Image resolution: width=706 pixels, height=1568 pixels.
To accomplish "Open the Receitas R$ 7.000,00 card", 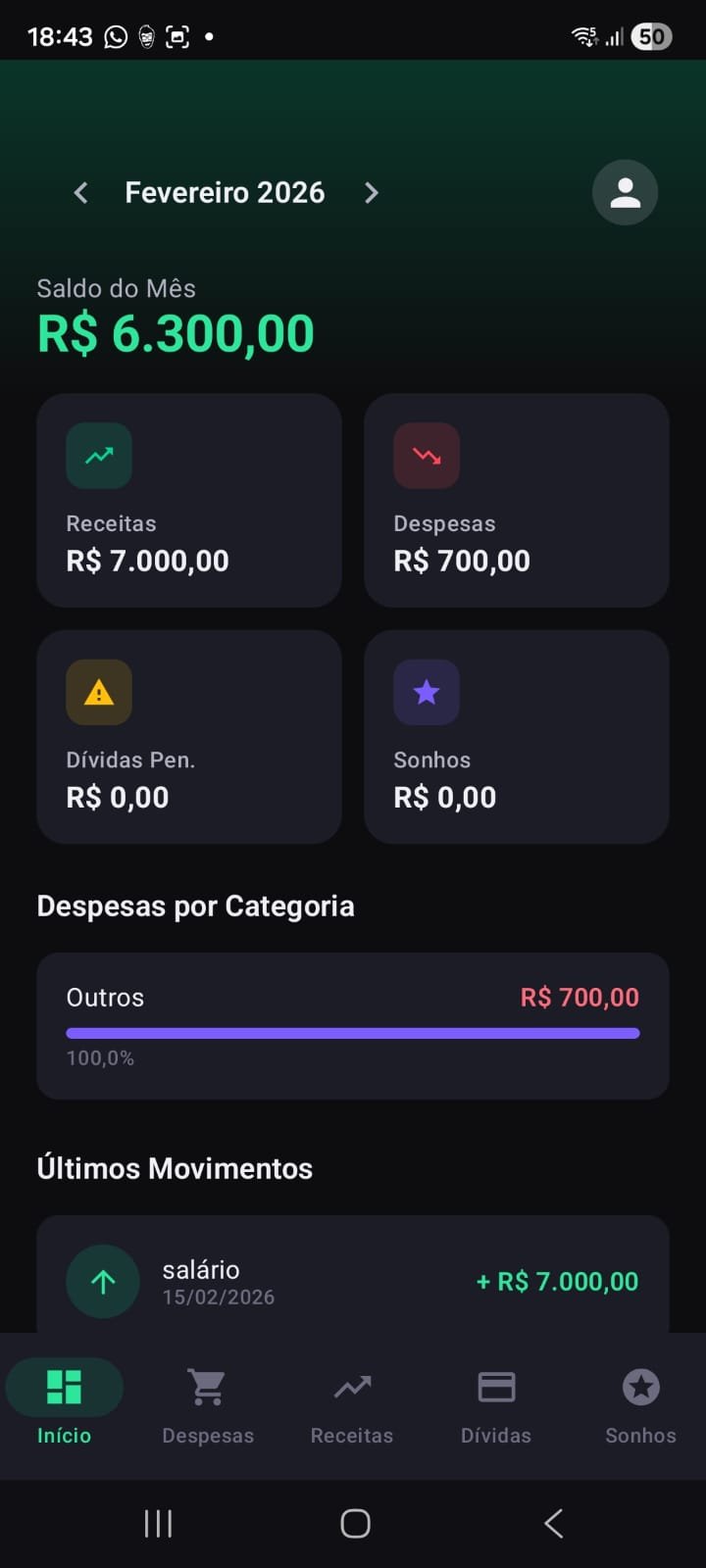I will tap(189, 500).
